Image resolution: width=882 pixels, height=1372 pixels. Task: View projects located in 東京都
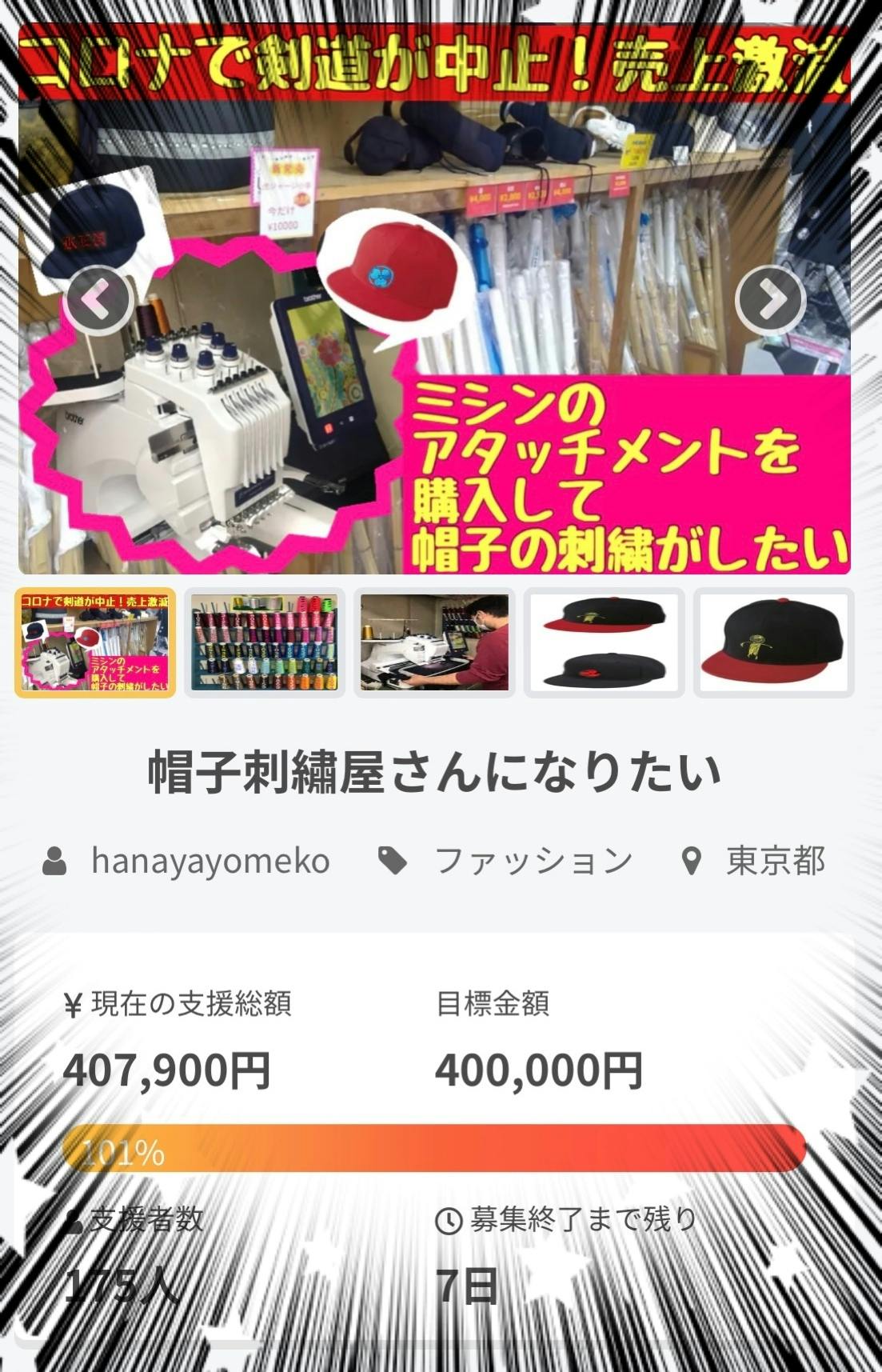click(774, 862)
